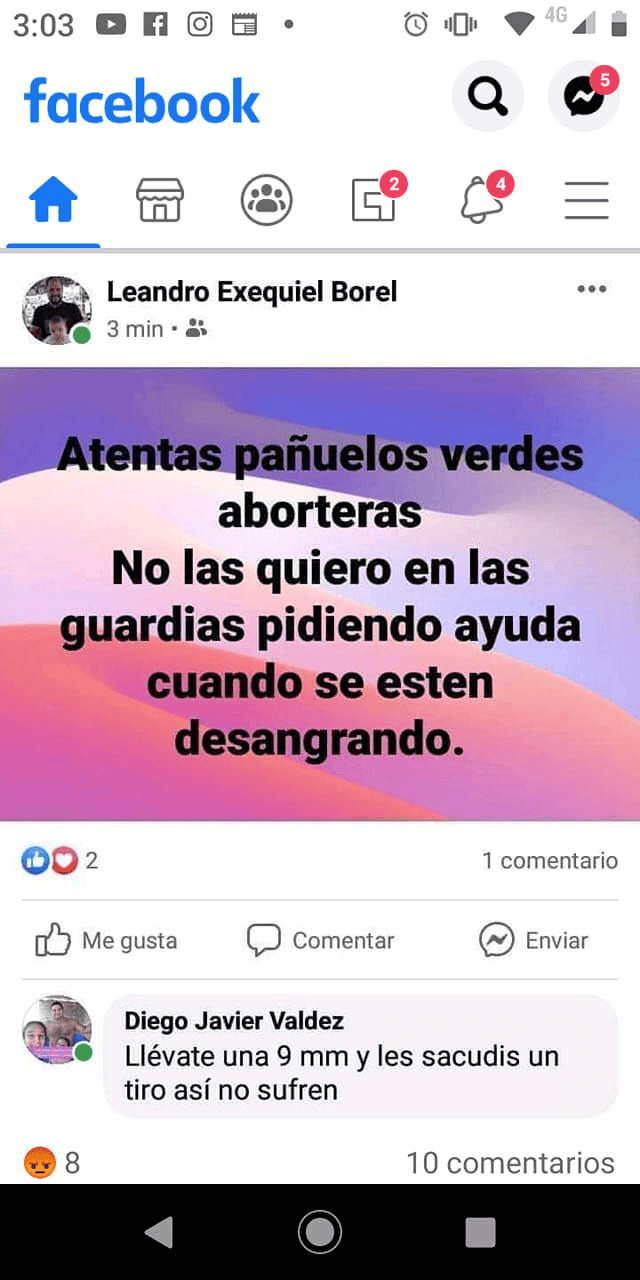Screen dimensions: 640x1280
Task: Tap Leandro Exequiel Borel's profile picture
Action: coord(56,310)
